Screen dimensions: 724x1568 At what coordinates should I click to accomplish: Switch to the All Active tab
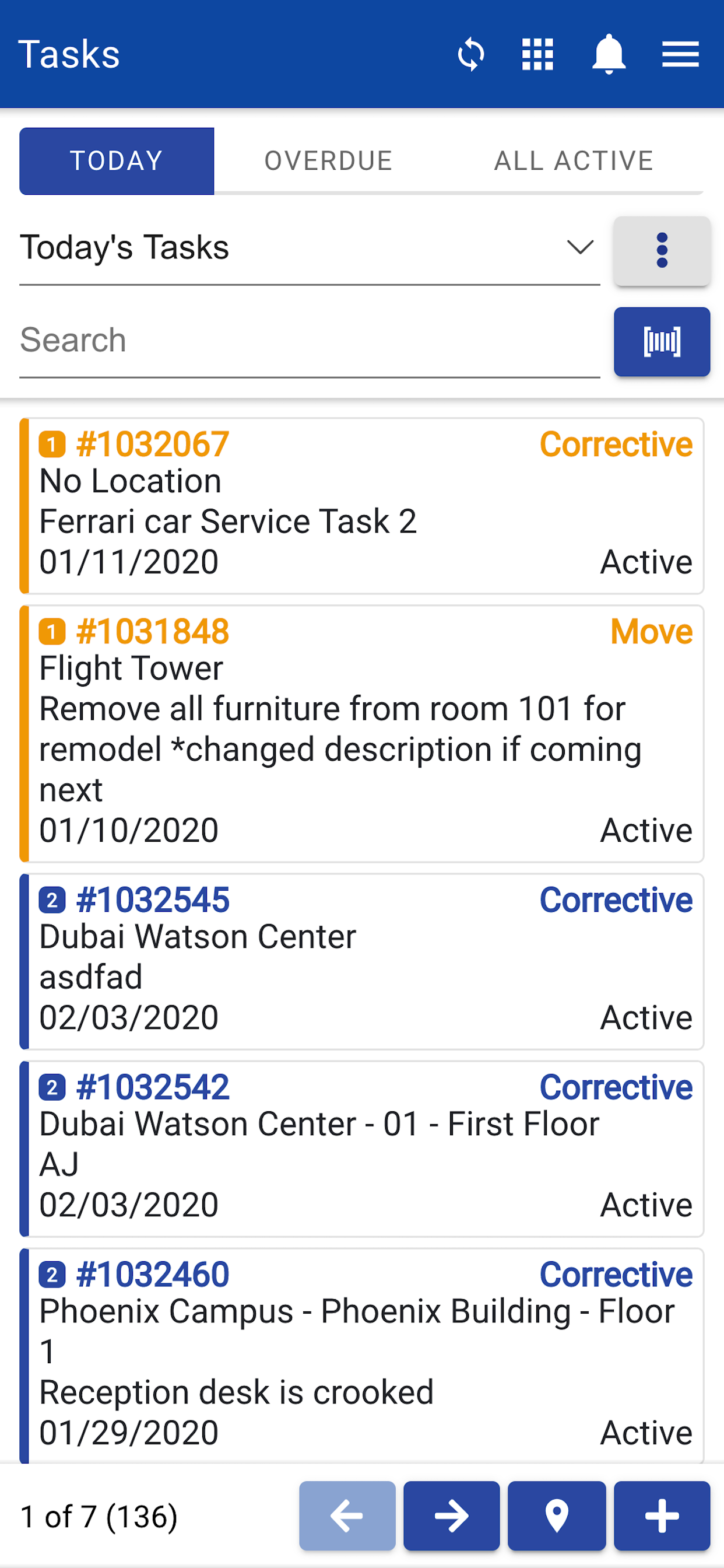tap(574, 160)
